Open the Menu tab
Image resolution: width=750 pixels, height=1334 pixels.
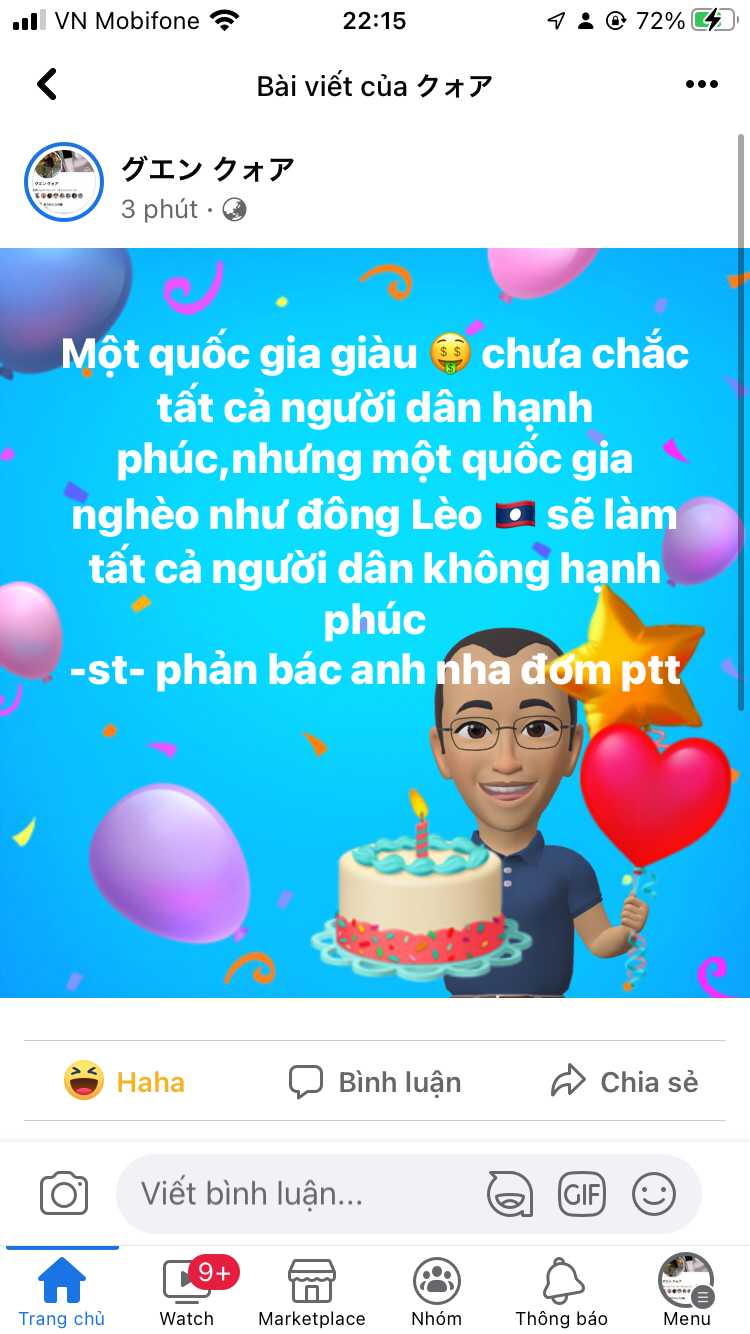[x=687, y=1292]
